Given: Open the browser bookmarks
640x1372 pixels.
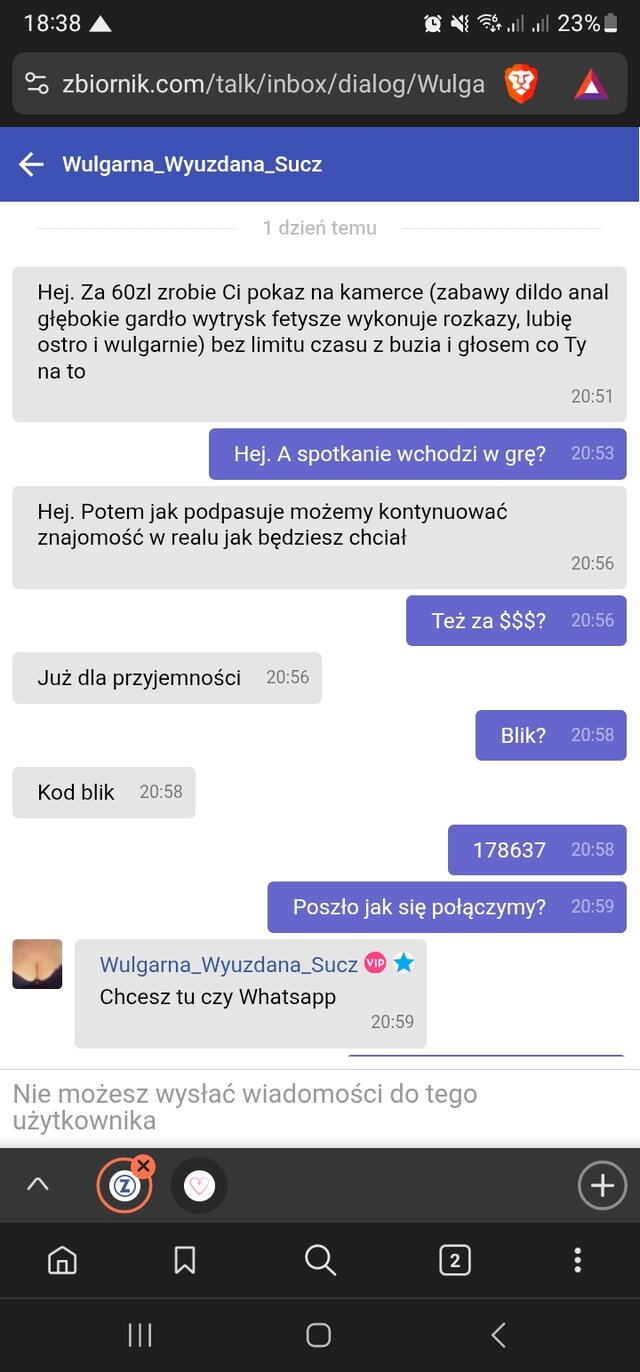Looking at the screenshot, I should coord(185,1261).
